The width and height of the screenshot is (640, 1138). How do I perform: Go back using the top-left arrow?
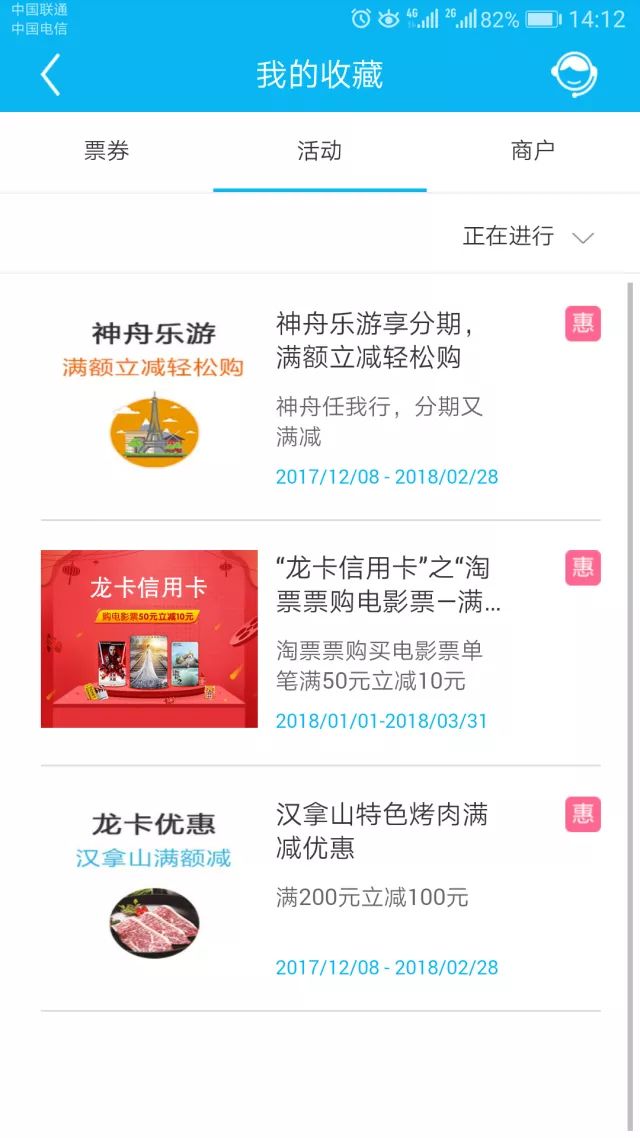coord(50,75)
